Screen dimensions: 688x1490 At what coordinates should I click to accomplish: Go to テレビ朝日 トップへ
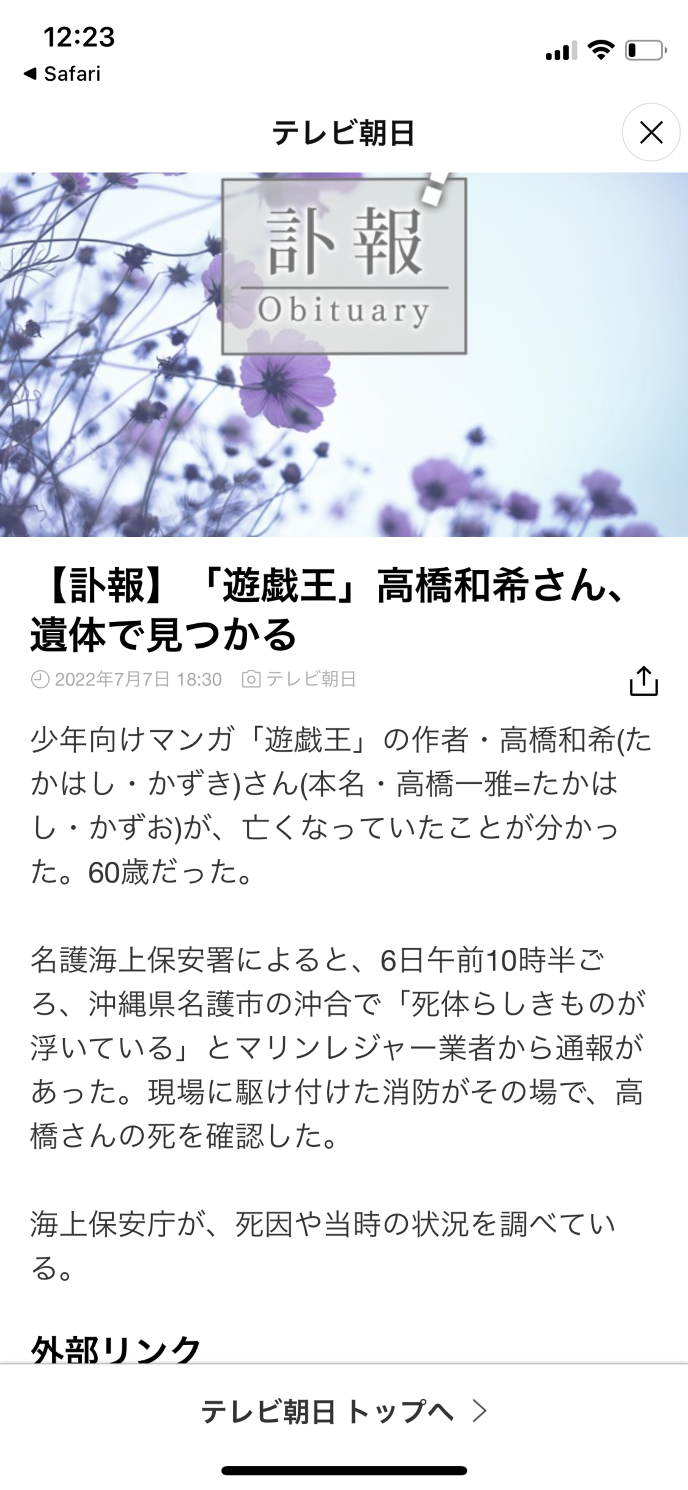pos(344,1411)
